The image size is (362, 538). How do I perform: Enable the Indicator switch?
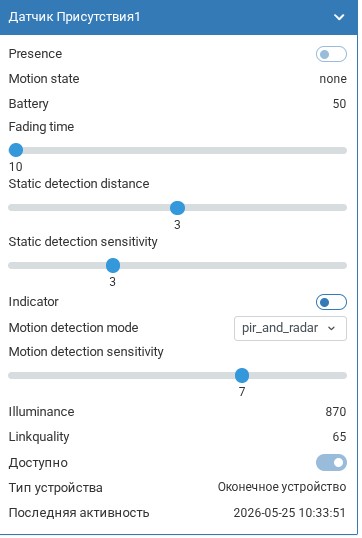point(331,302)
